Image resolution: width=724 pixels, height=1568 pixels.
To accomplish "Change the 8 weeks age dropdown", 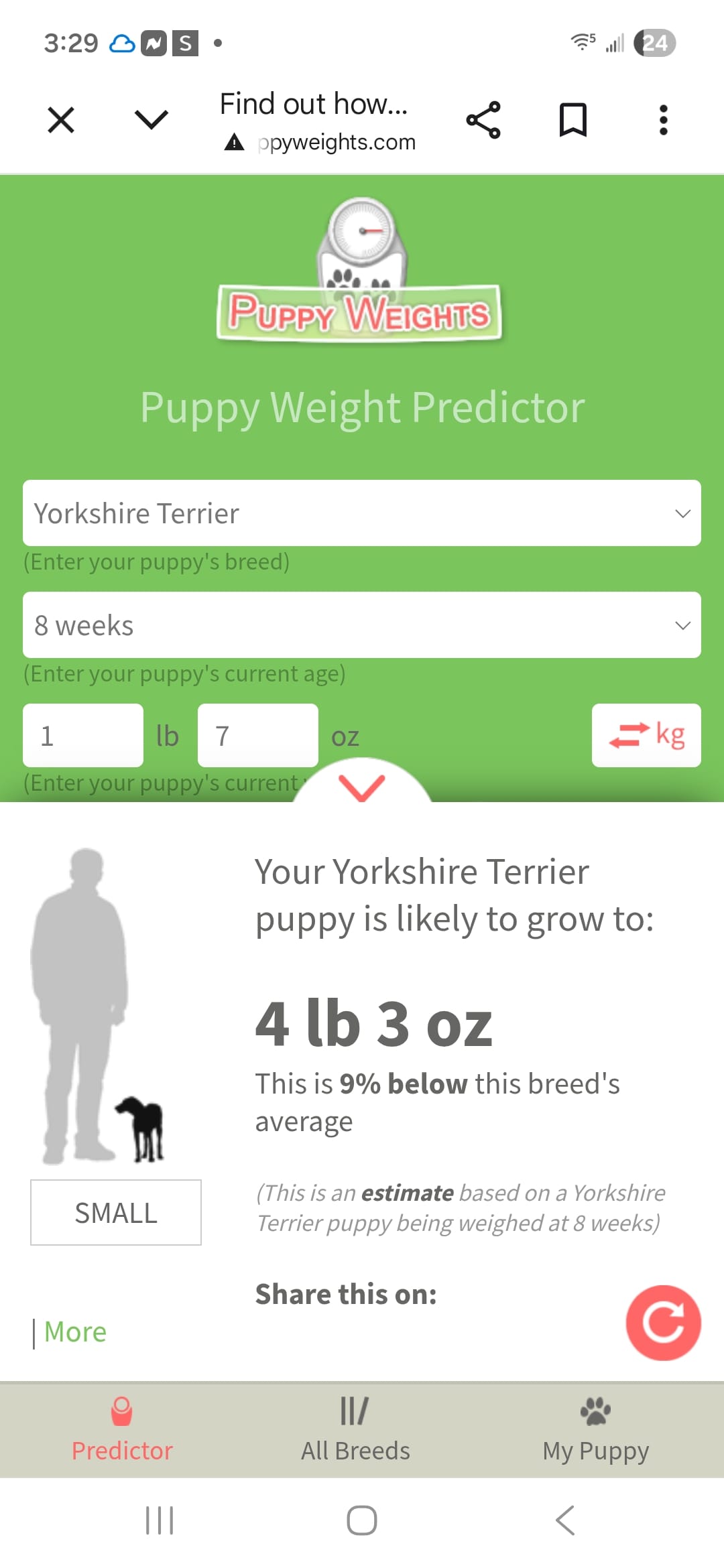I will point(362,625).
